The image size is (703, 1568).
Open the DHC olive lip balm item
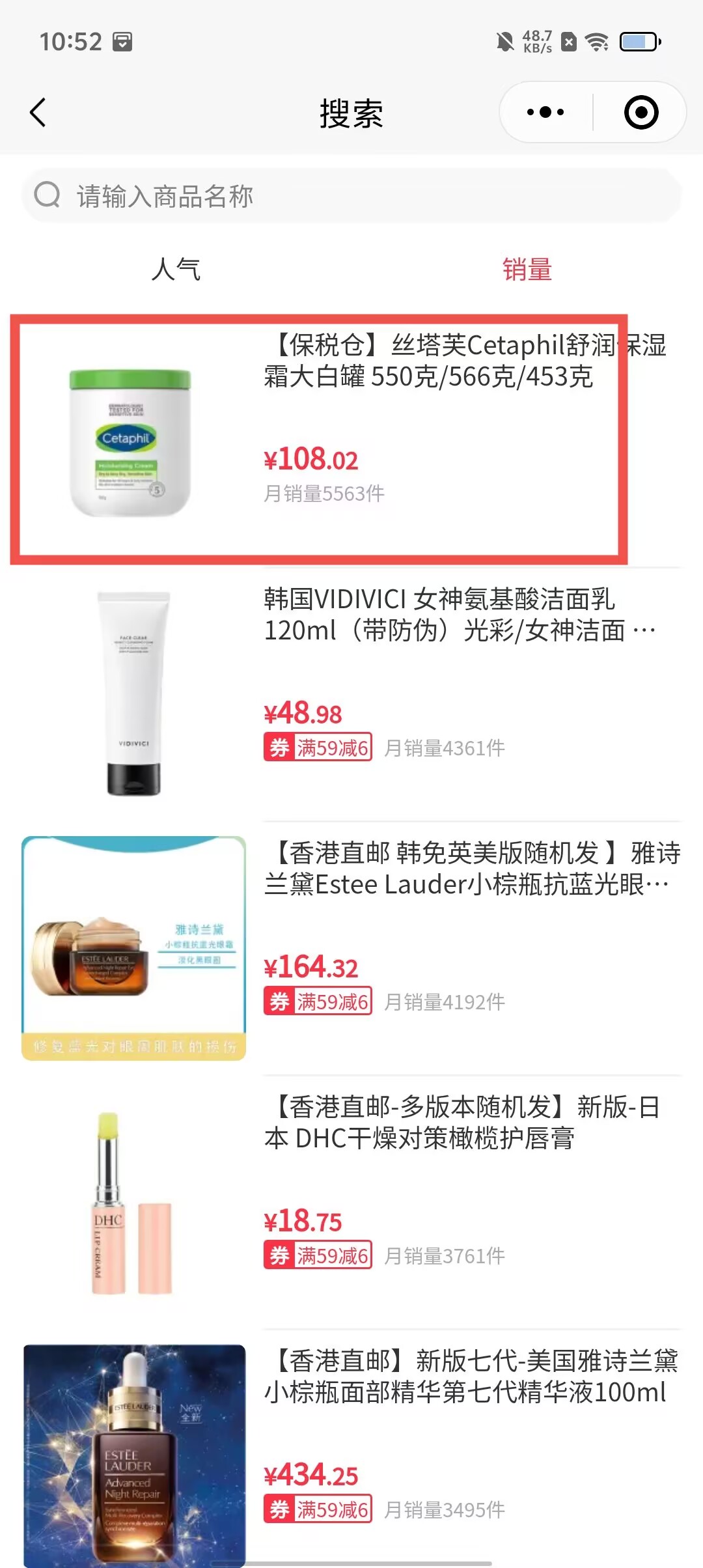click(x=351, y=1201)
